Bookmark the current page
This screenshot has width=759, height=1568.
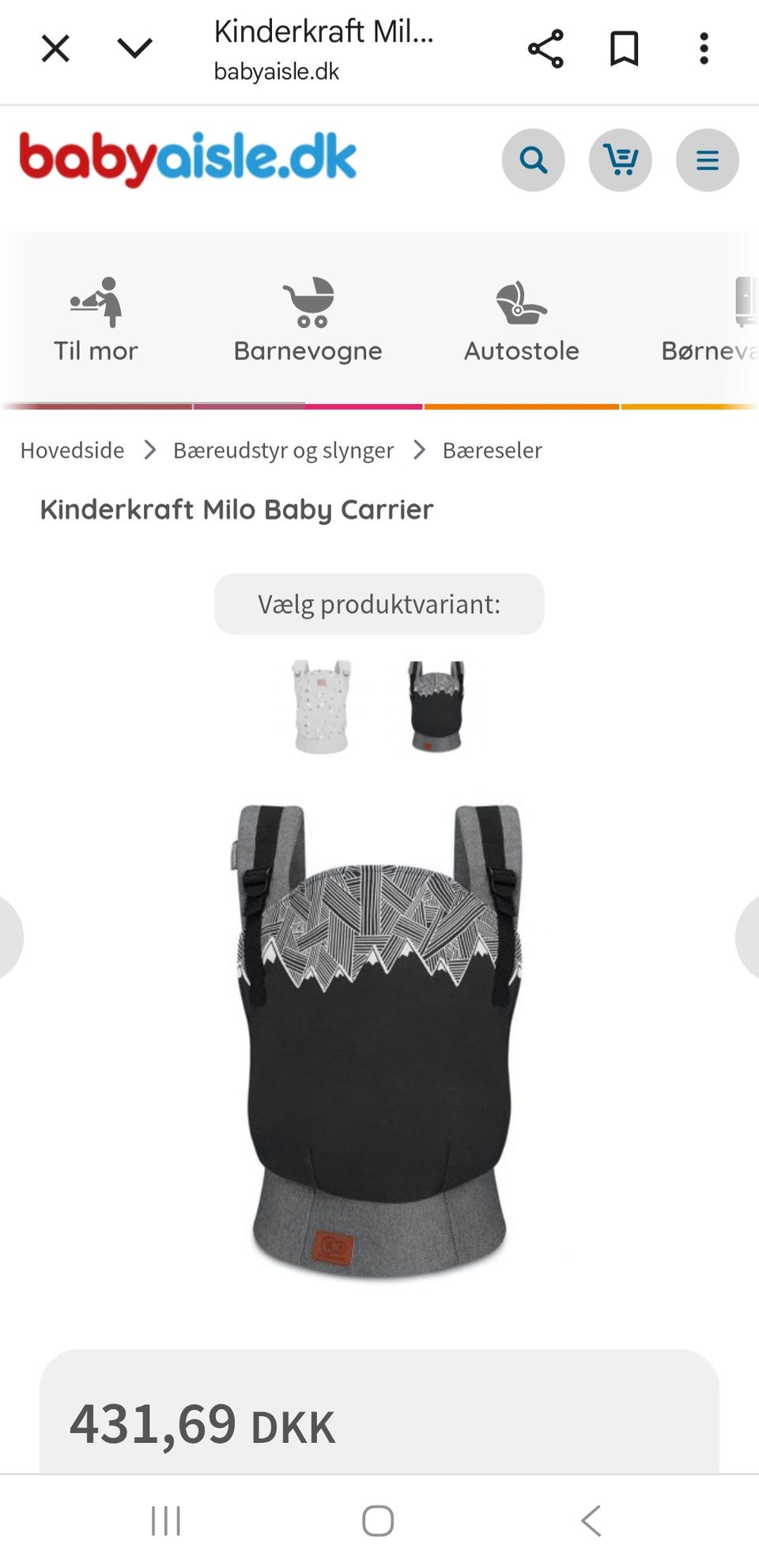tap(624, 48)
